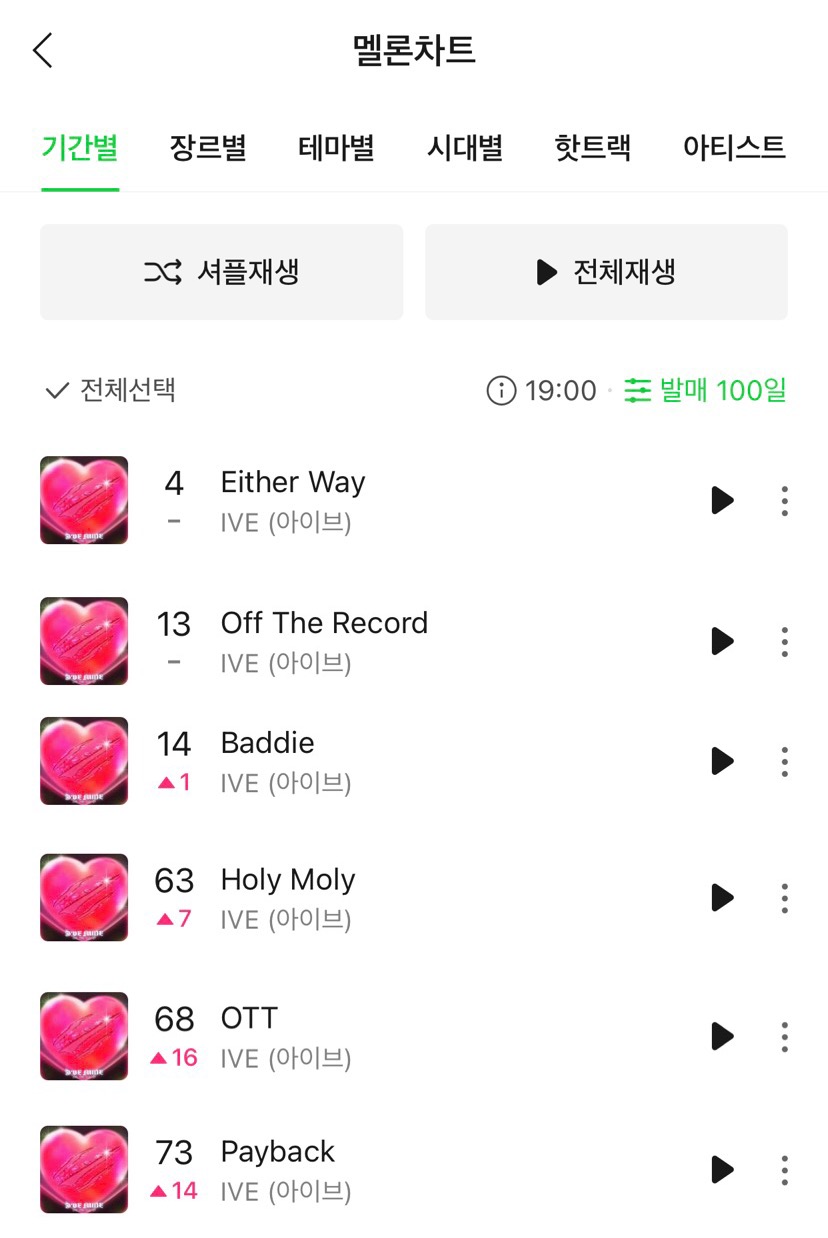828x1238 pixels.
Task: Play the song Baddie
Action: [x=722, y=761]
